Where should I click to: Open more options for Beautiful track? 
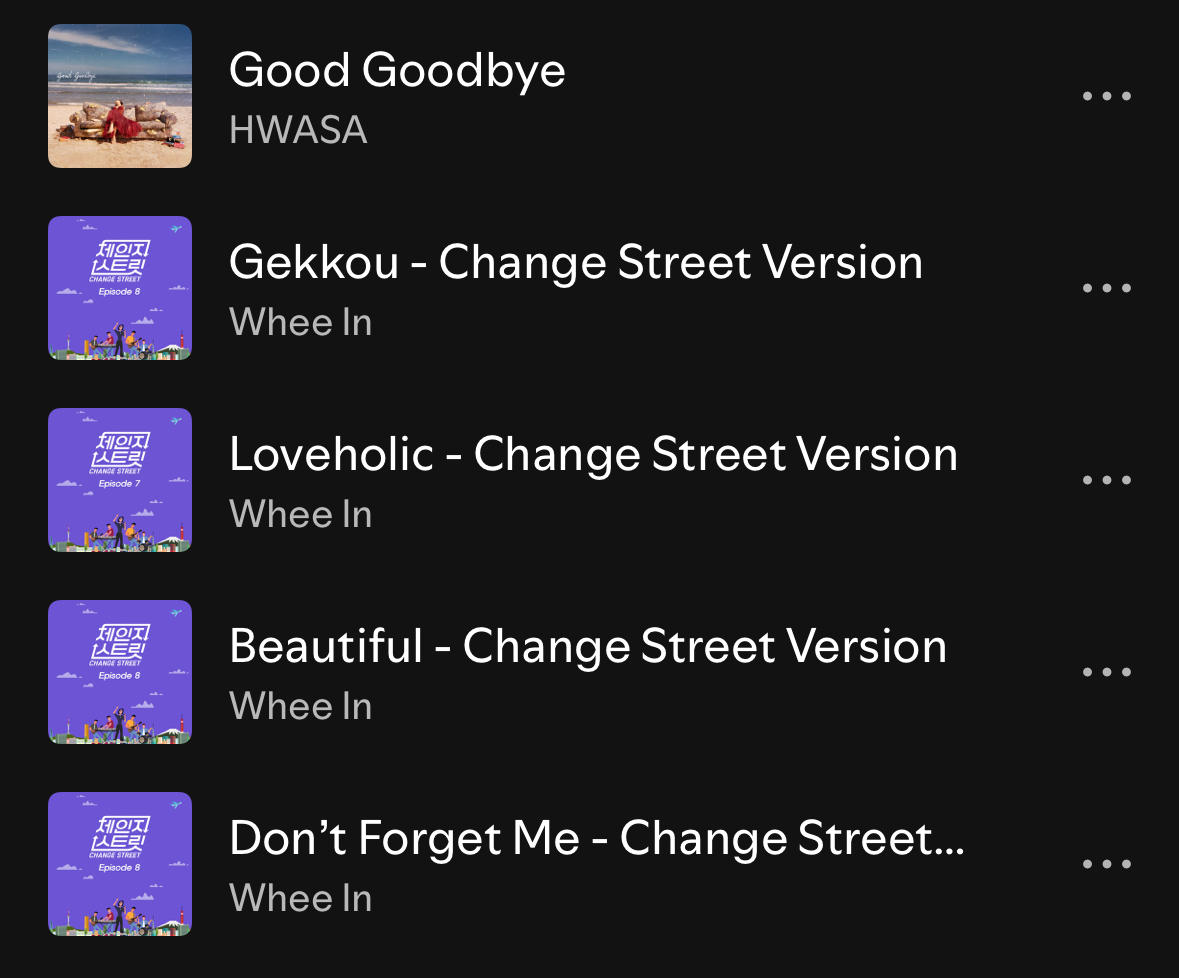coord(1106,673)
